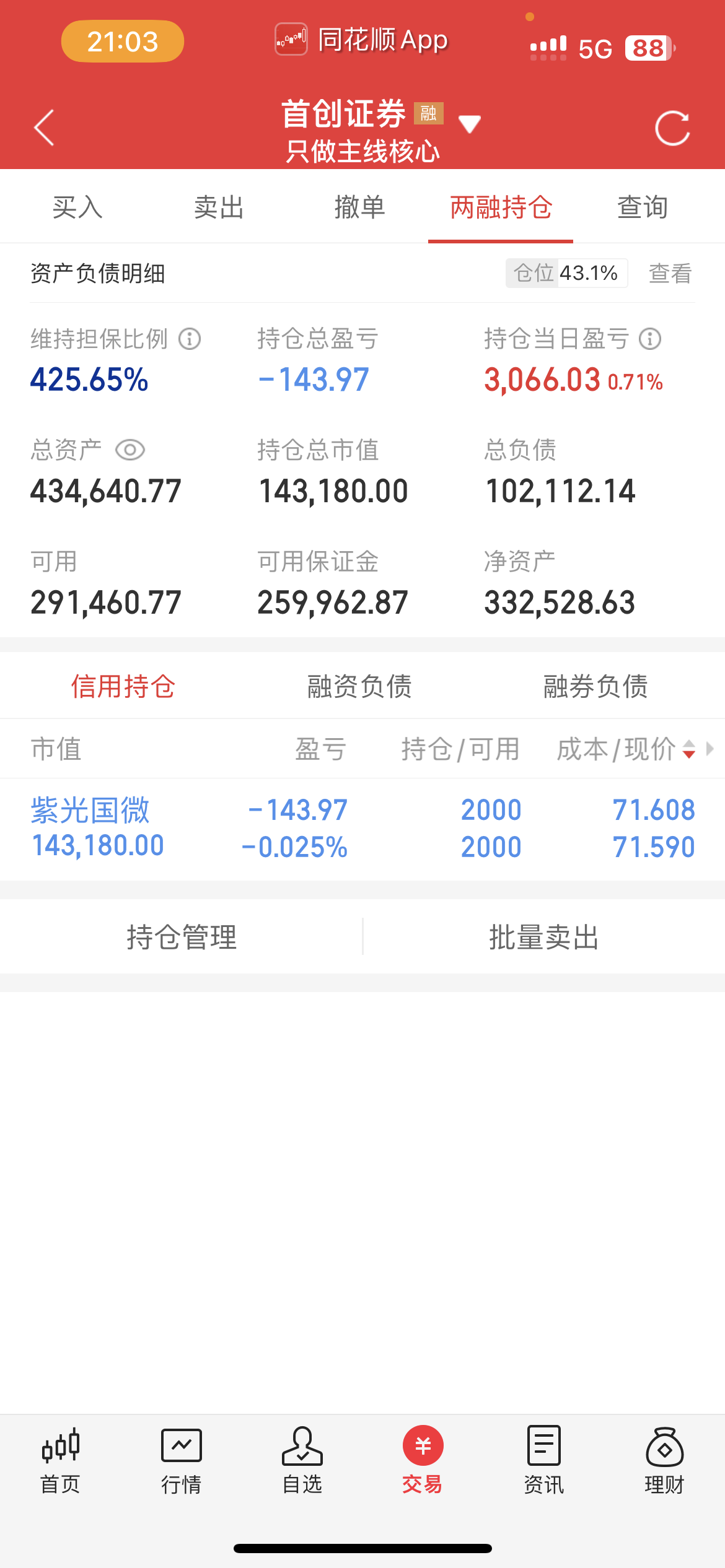This screenshot has width=725, height=1568.
Task: Select the 融券负债 tab
Action: coord(595,686)
